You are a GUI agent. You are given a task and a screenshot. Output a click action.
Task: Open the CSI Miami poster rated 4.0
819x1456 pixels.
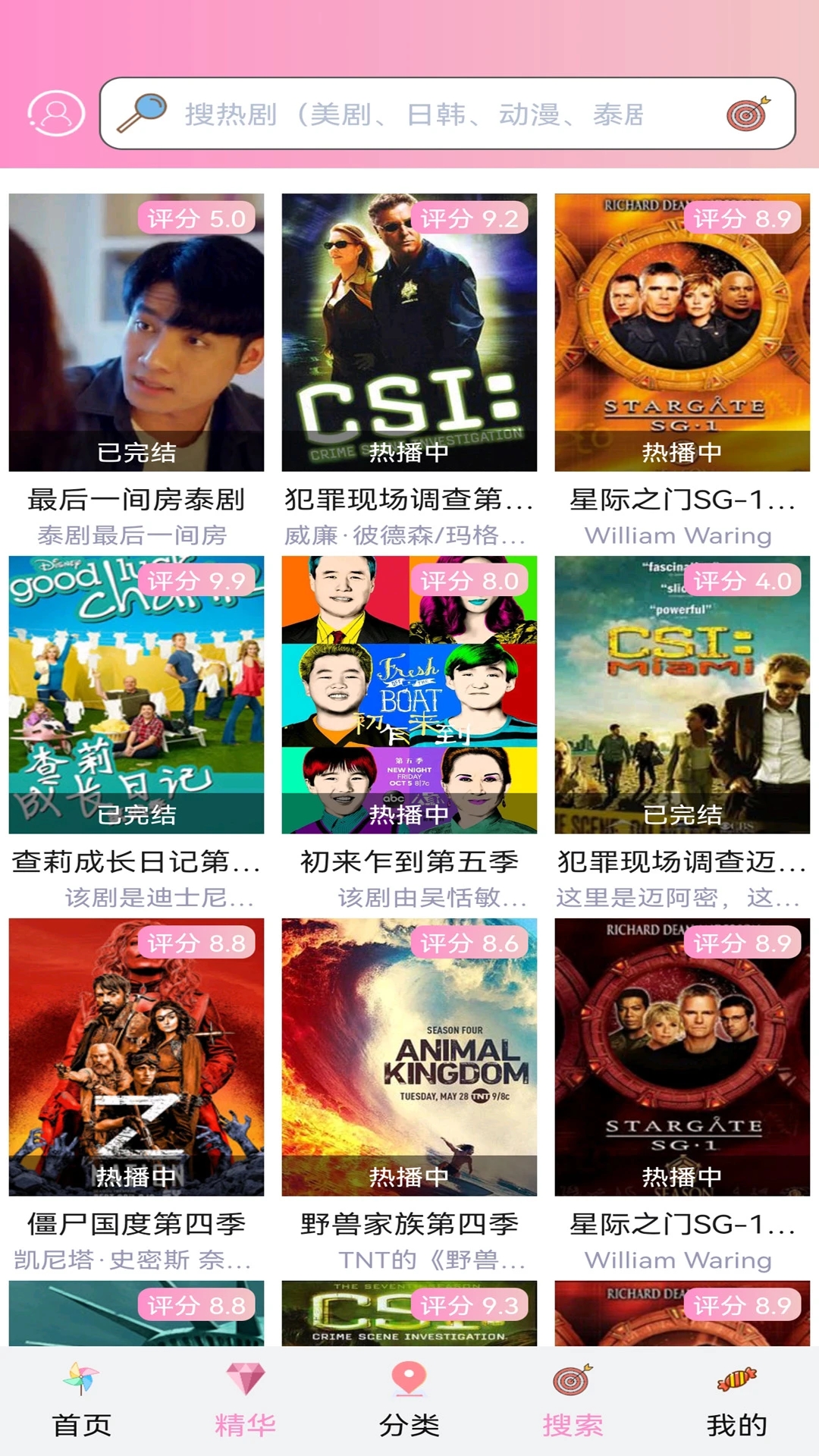coord(682,694)
